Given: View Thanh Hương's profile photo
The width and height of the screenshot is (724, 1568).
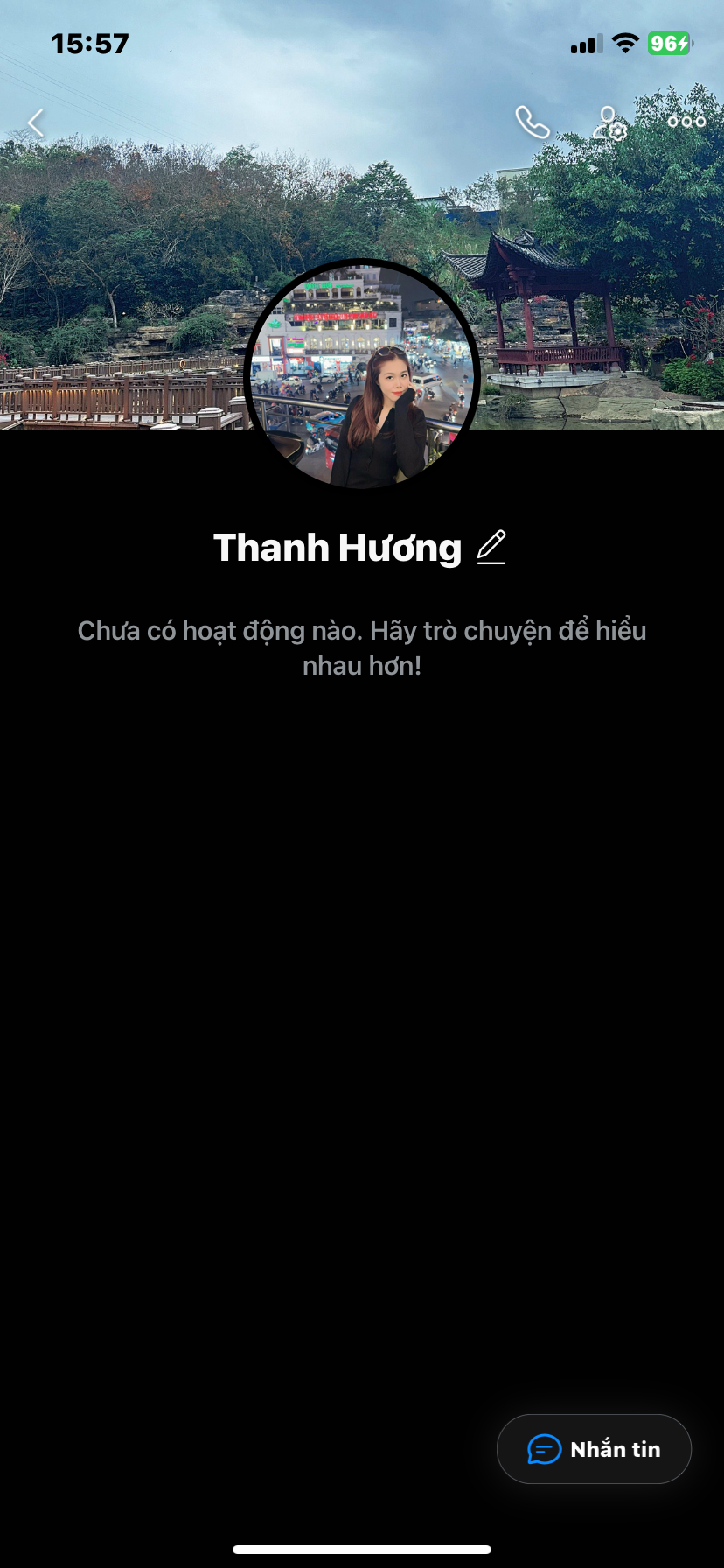Looking at the screenshot, I should pos(362,376).
